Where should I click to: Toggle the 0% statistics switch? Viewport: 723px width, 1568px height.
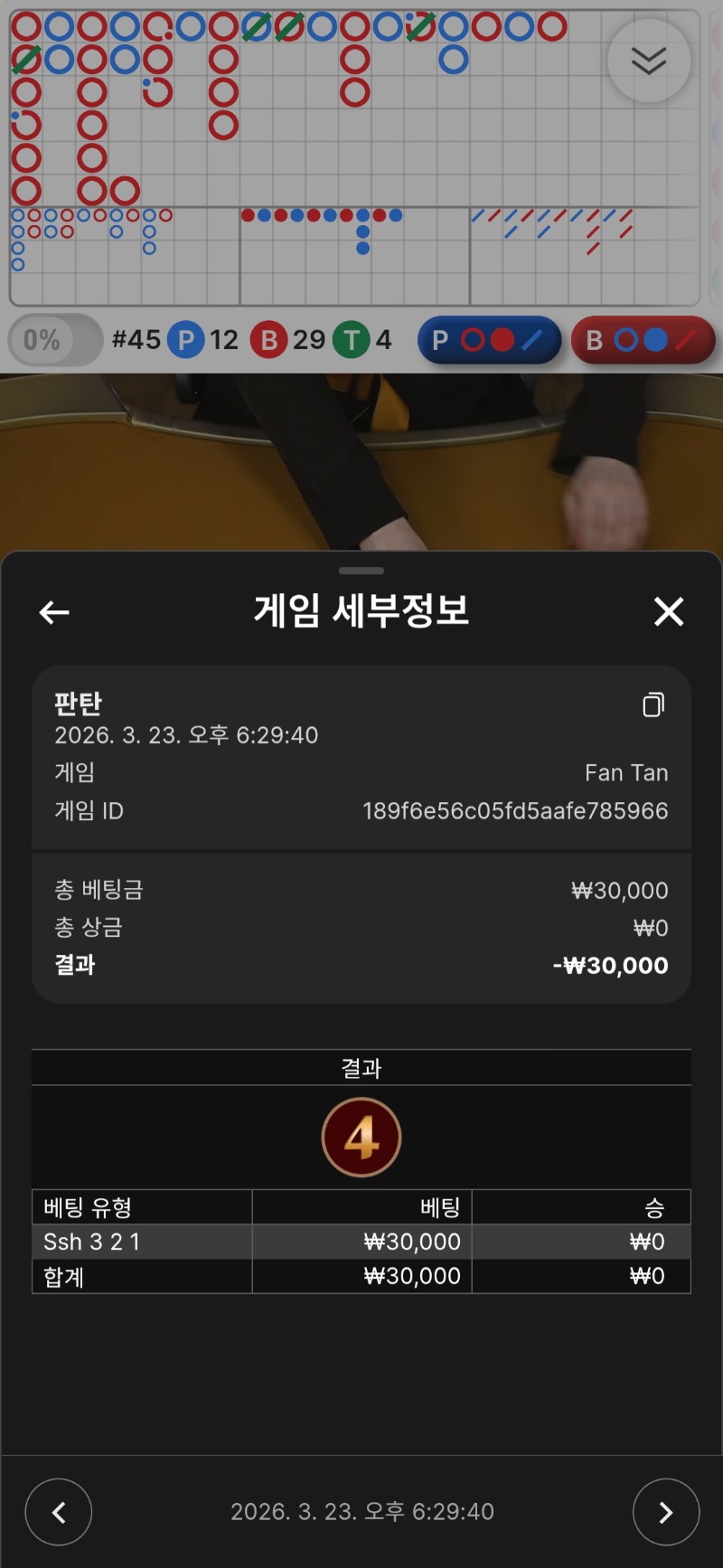pyautogui.click(x=55, y=340)
